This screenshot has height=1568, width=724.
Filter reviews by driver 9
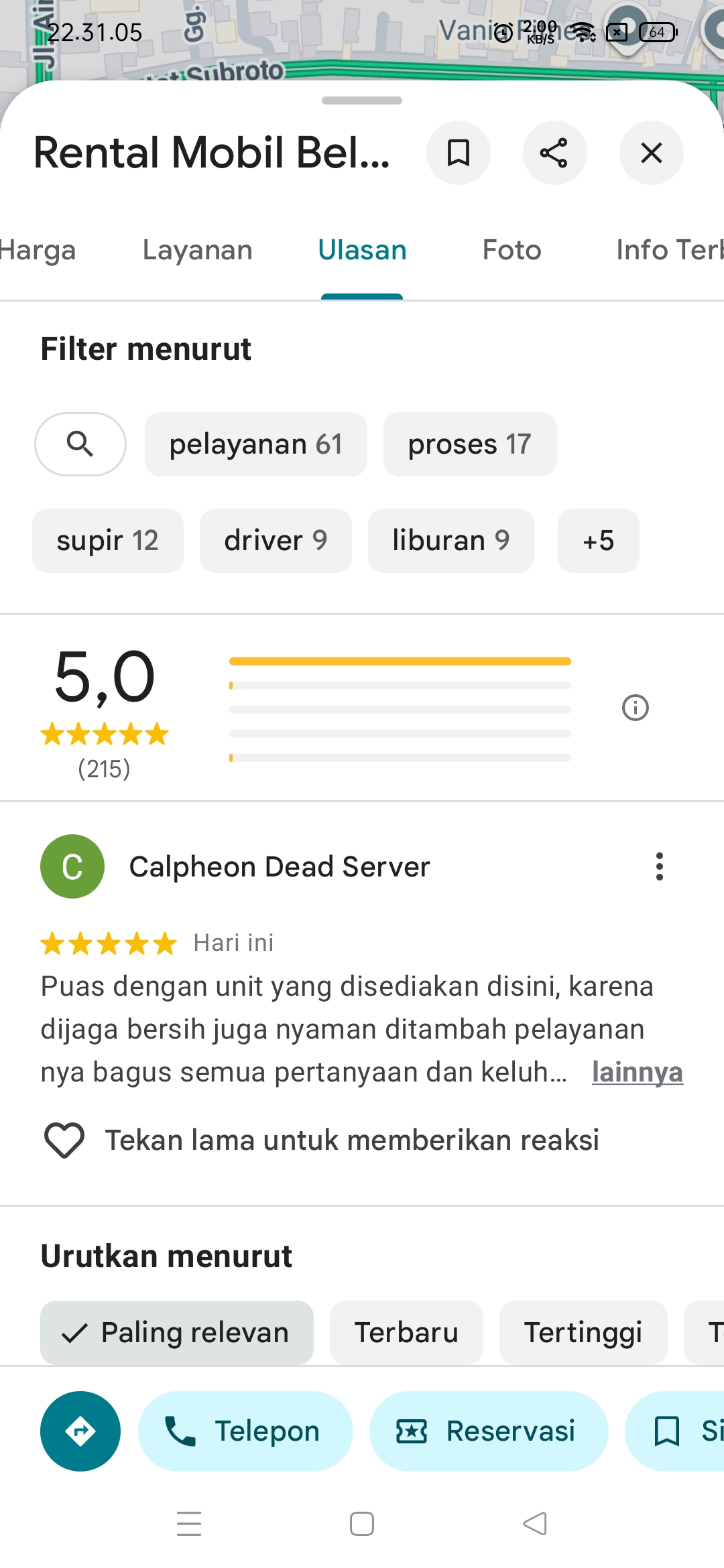point(275,540)
